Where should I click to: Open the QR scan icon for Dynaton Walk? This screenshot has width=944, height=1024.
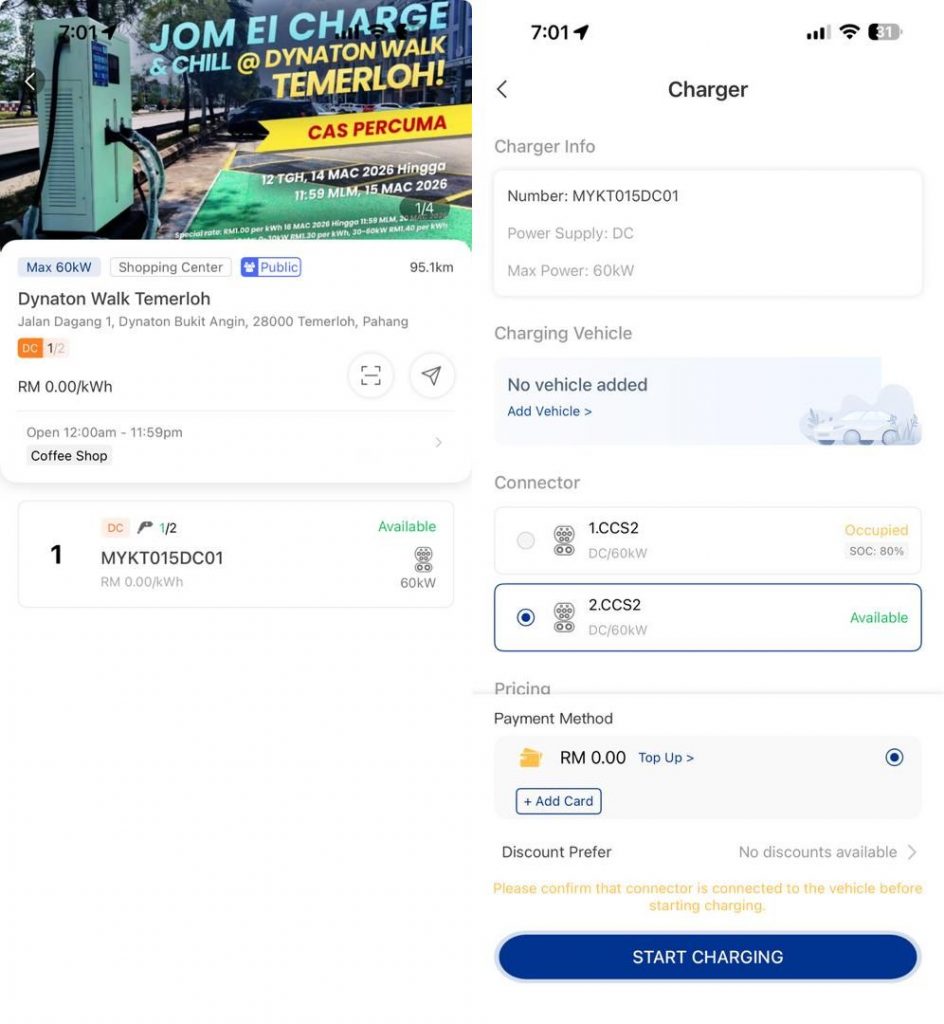pyautogui.click(x=371, y=375)
